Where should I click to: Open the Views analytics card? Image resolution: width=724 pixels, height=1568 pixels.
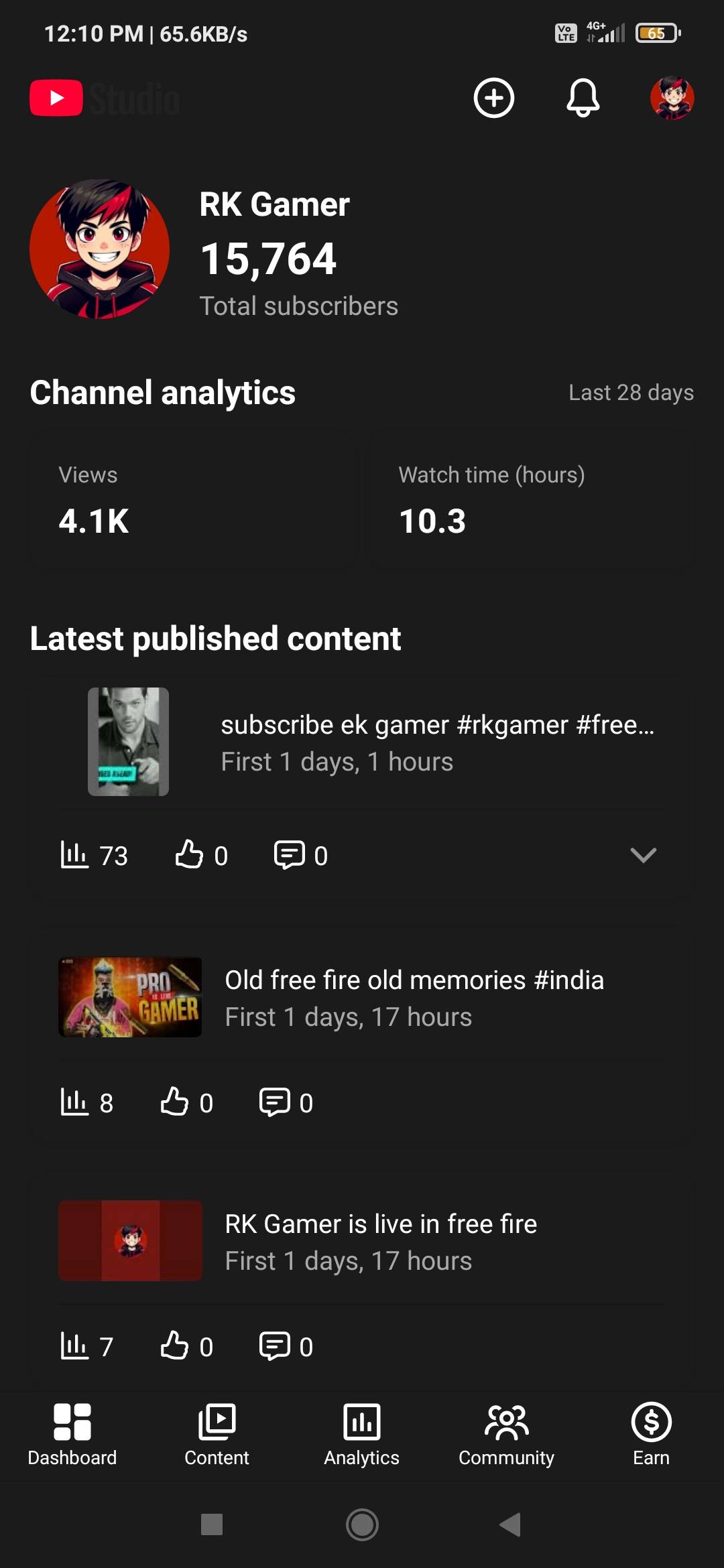[192, 501]
